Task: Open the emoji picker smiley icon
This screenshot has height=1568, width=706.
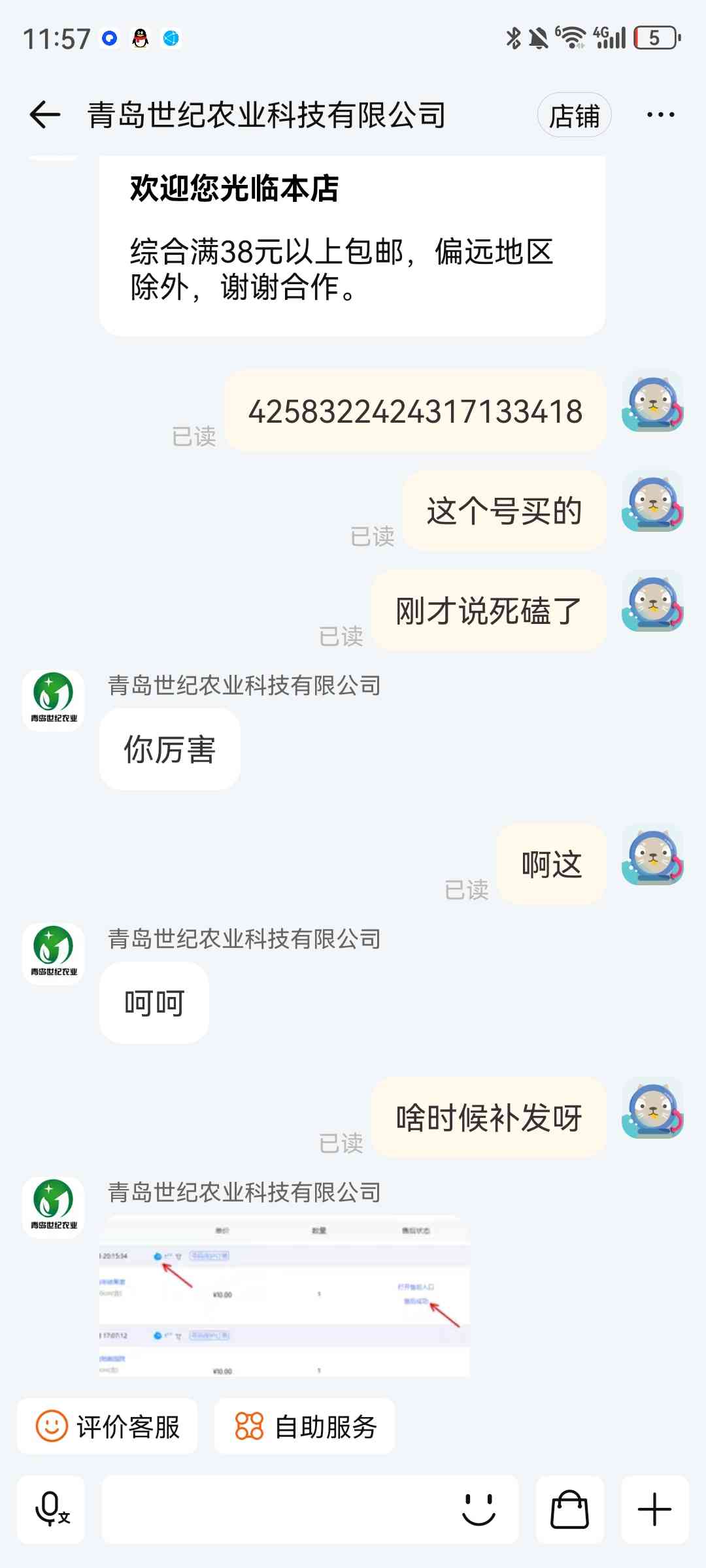Action: click(479, 1509)
